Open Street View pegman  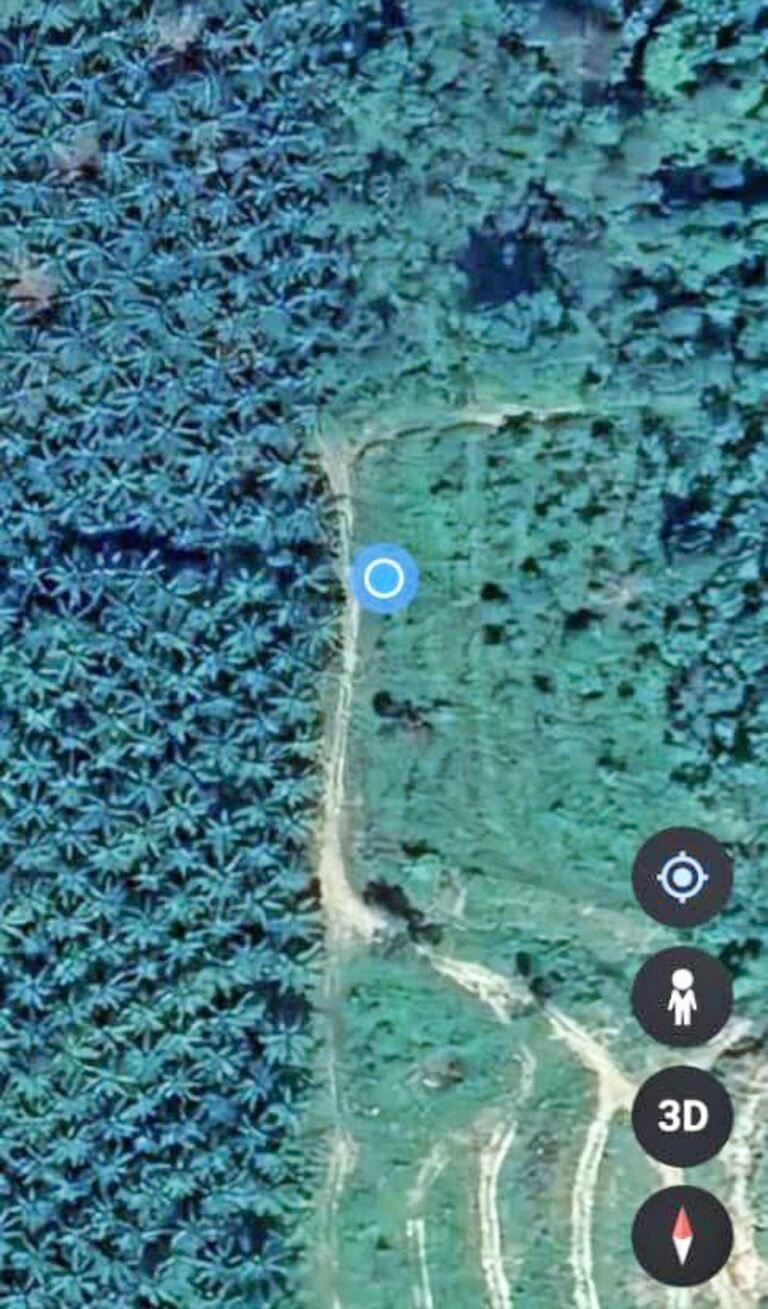click(682, 996)
